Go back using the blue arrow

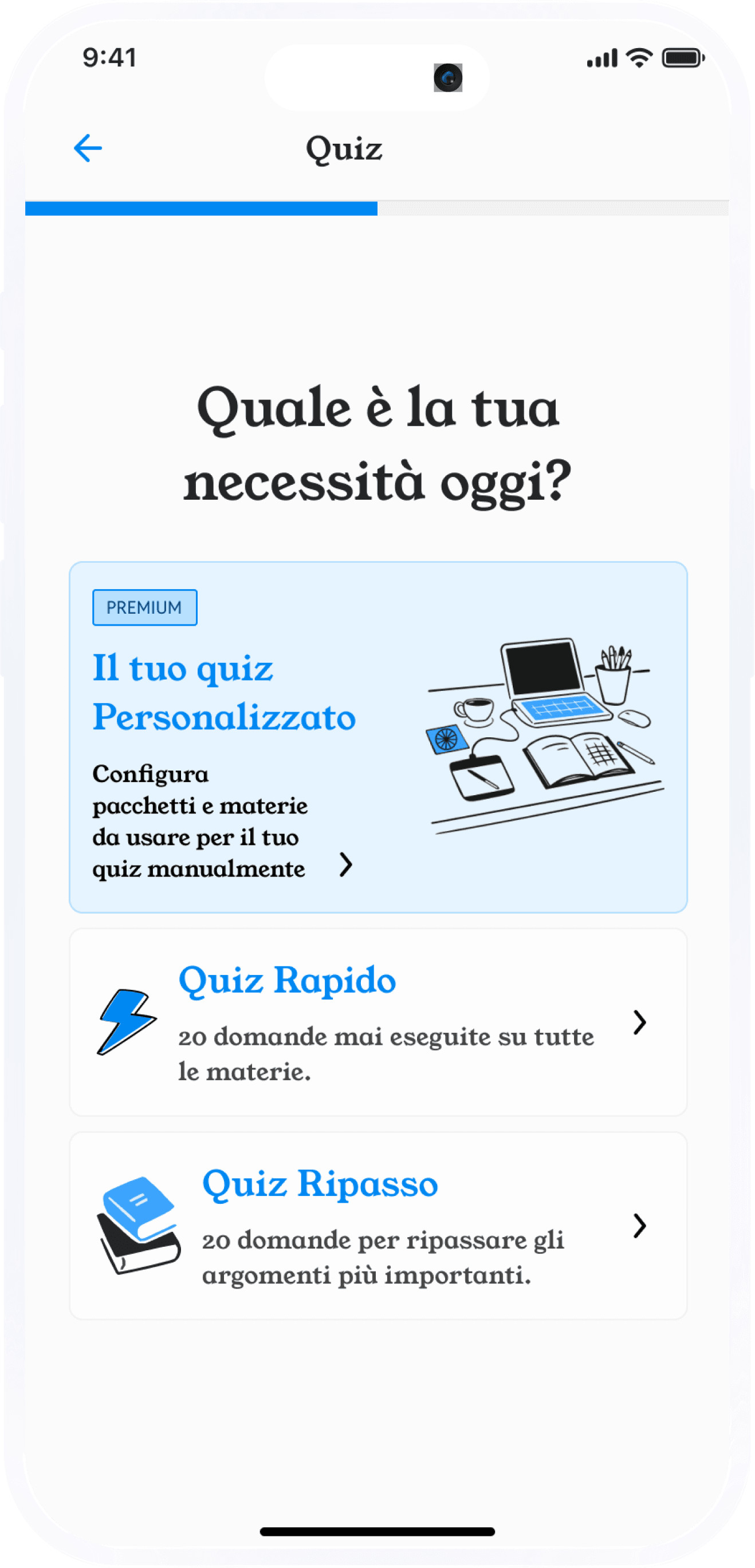[88, 148]
